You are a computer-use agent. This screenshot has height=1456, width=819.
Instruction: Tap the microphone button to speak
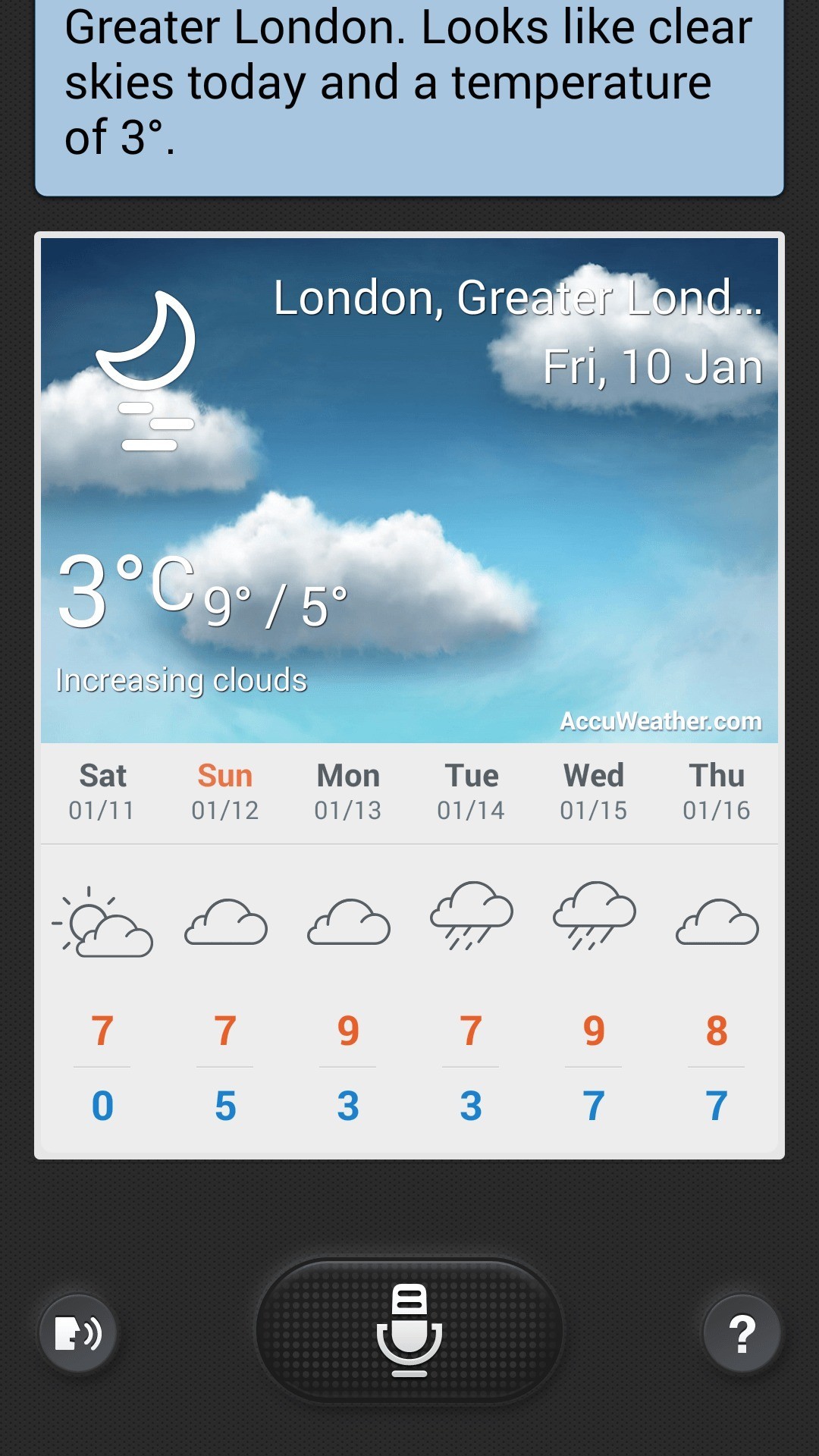coord(409,1331)
